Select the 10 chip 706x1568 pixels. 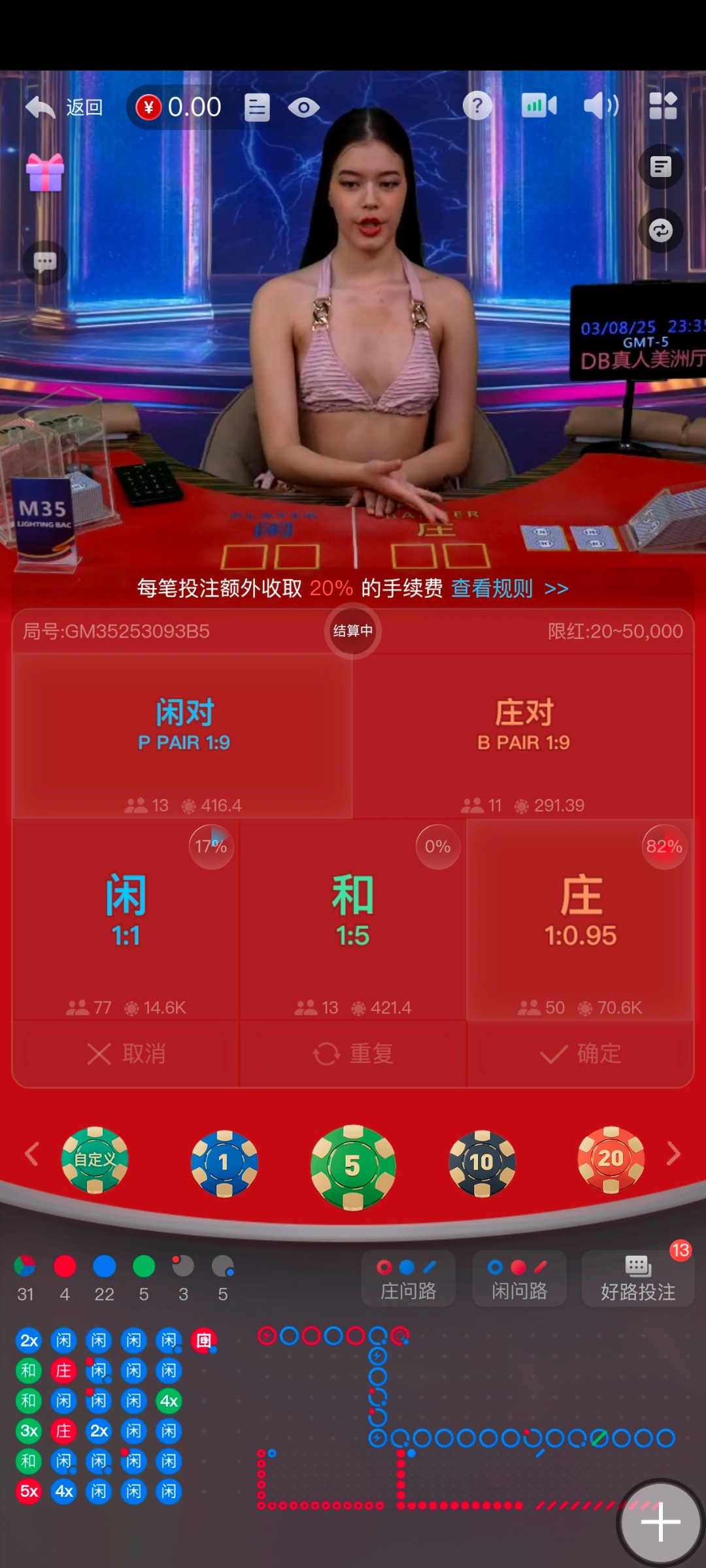(x=482, y=1162)
